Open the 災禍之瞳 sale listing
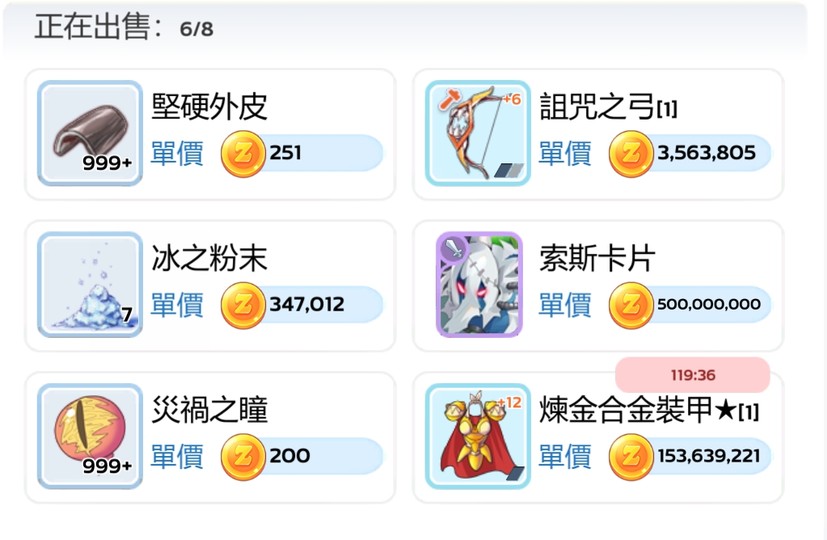Image resolution: width=827 pixels, height=540 pixels. pyautogui.click(x=210, y=438)
